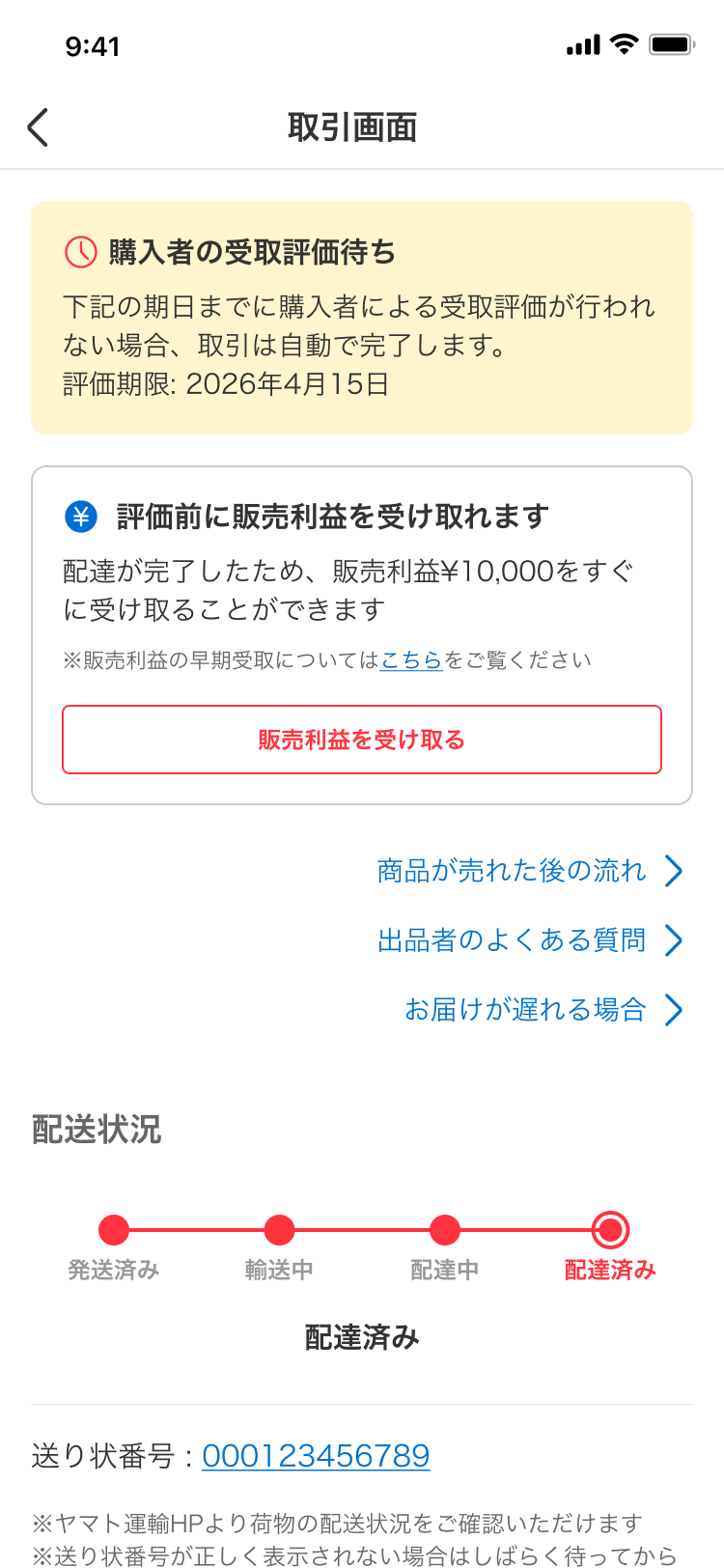Image resolution: width=724 pixels, height=1568 pixels.
Task: Open the こちら link about early payout
Action: click(x=411, y=660)
